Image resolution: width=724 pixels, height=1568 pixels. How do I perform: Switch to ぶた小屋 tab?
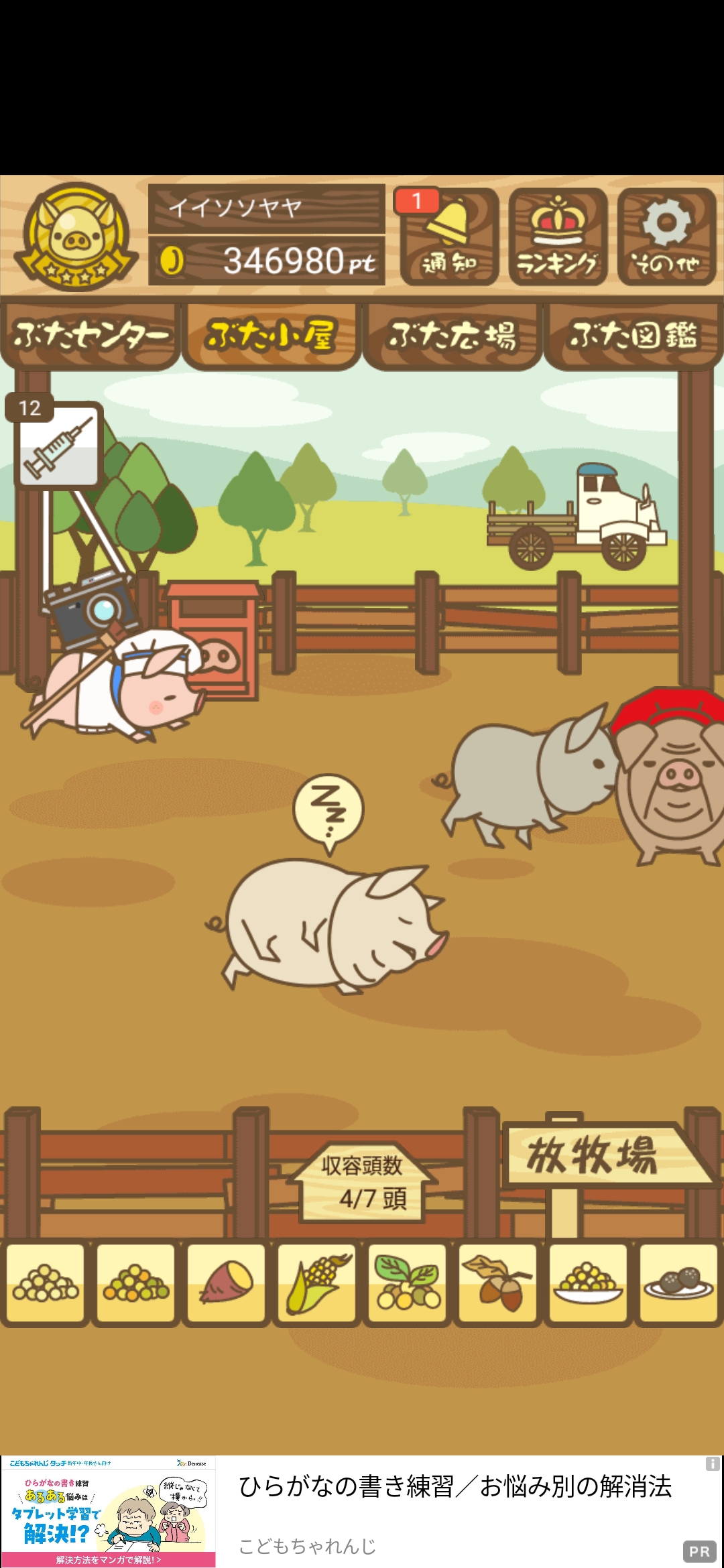click(271, 336)
